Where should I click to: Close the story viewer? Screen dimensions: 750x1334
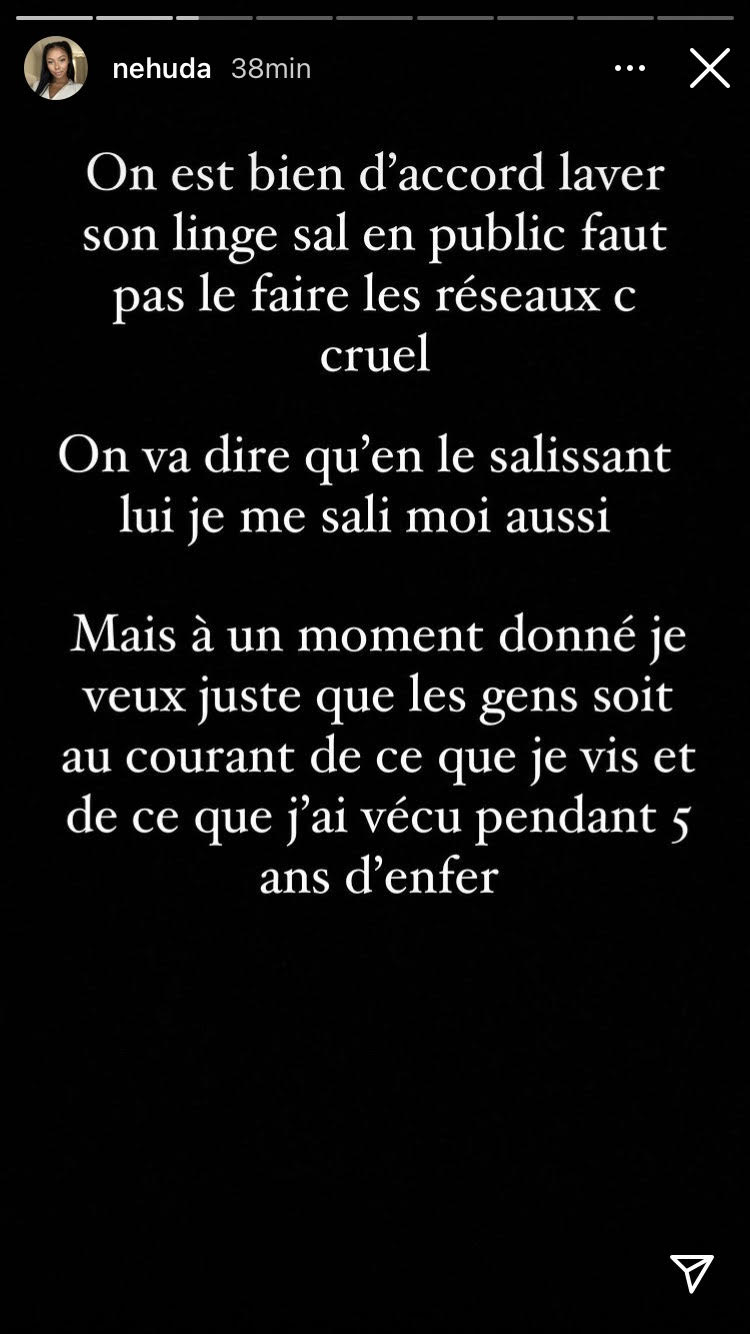(x=709, y=68)
